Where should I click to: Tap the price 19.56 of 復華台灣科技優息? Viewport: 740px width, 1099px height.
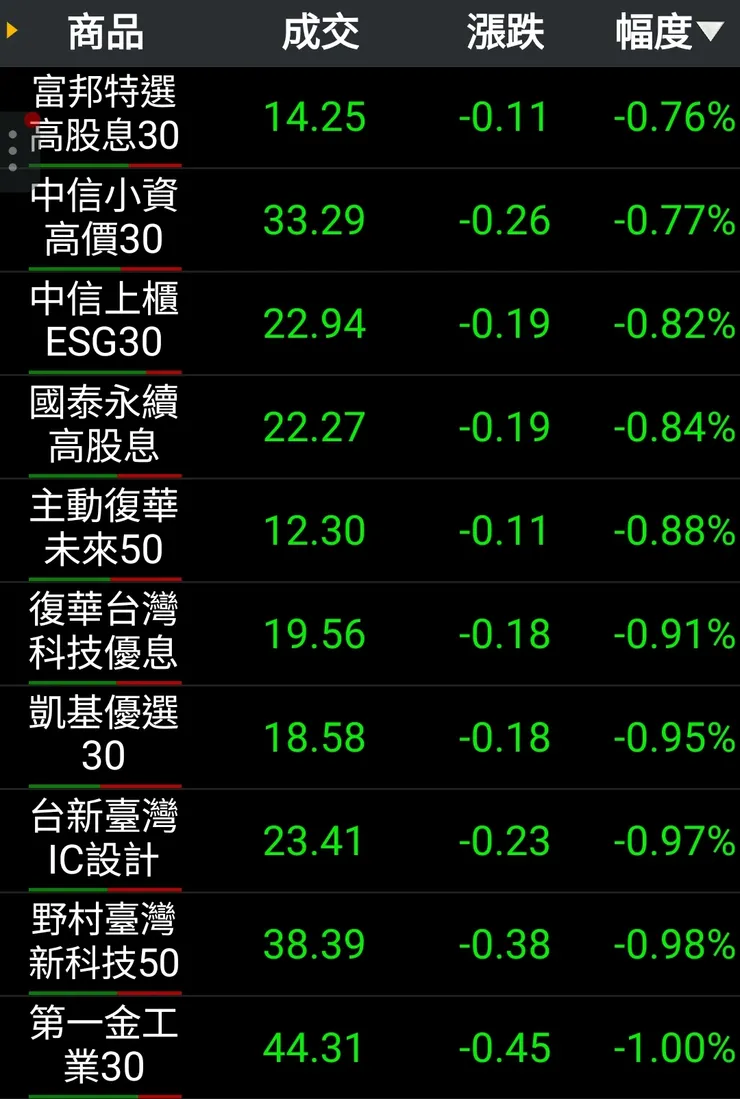click(x=316, y=634)
